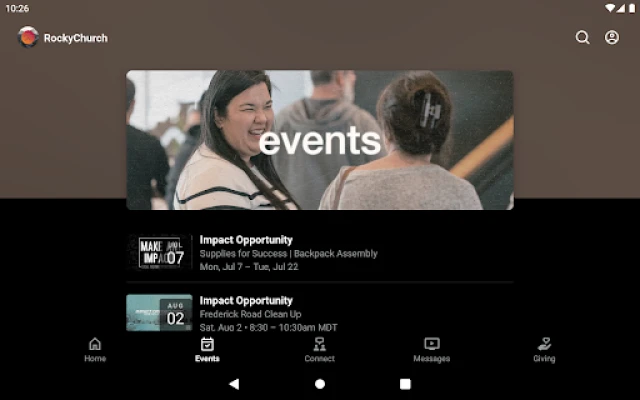Image resolution: width=640 pixels, height=400 pixels.
Task: Open the search icon
Action: (x=582, y=38)
